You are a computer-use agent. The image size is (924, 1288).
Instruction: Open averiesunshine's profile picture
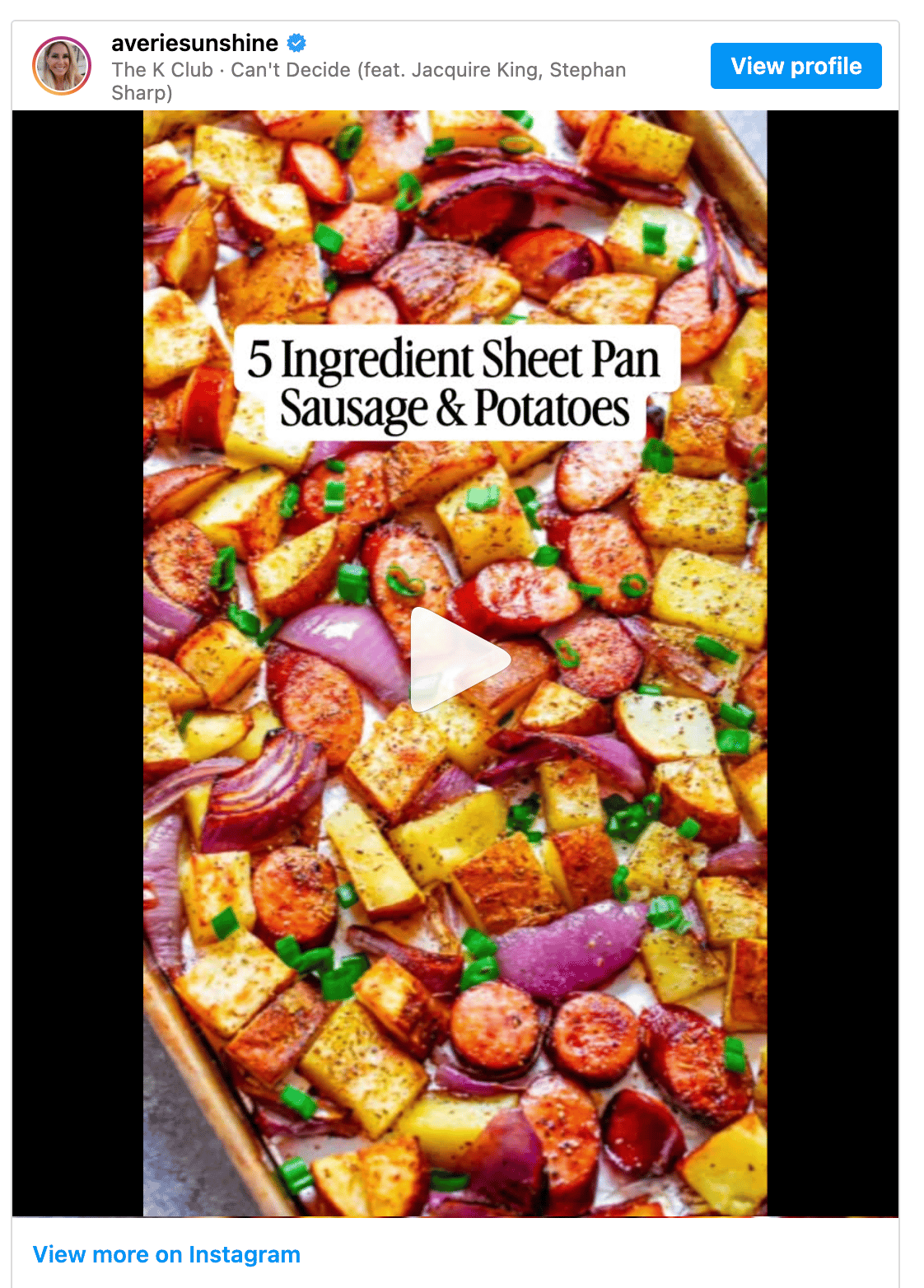pyautogui.click(x=62, y=66)
